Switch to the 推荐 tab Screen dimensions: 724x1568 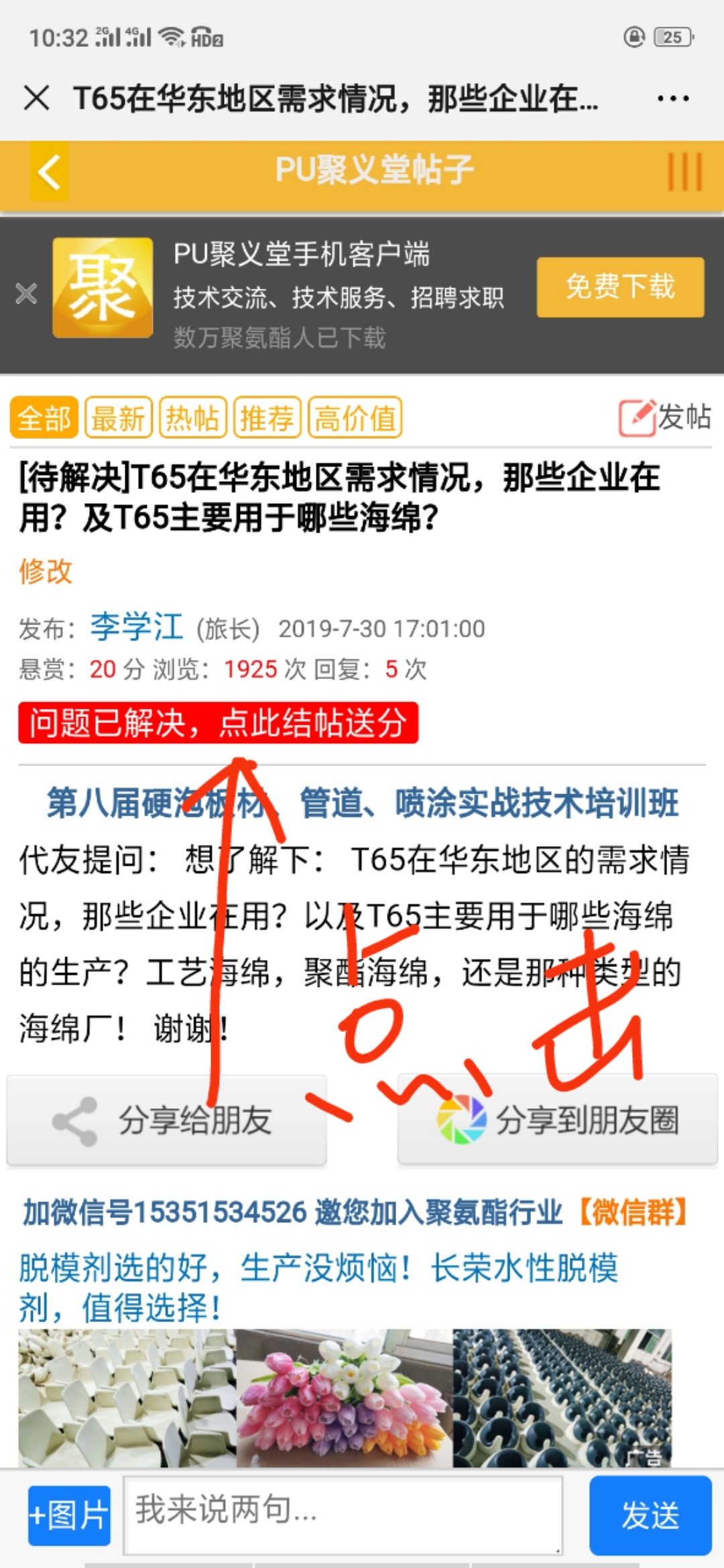click(267, 418)
